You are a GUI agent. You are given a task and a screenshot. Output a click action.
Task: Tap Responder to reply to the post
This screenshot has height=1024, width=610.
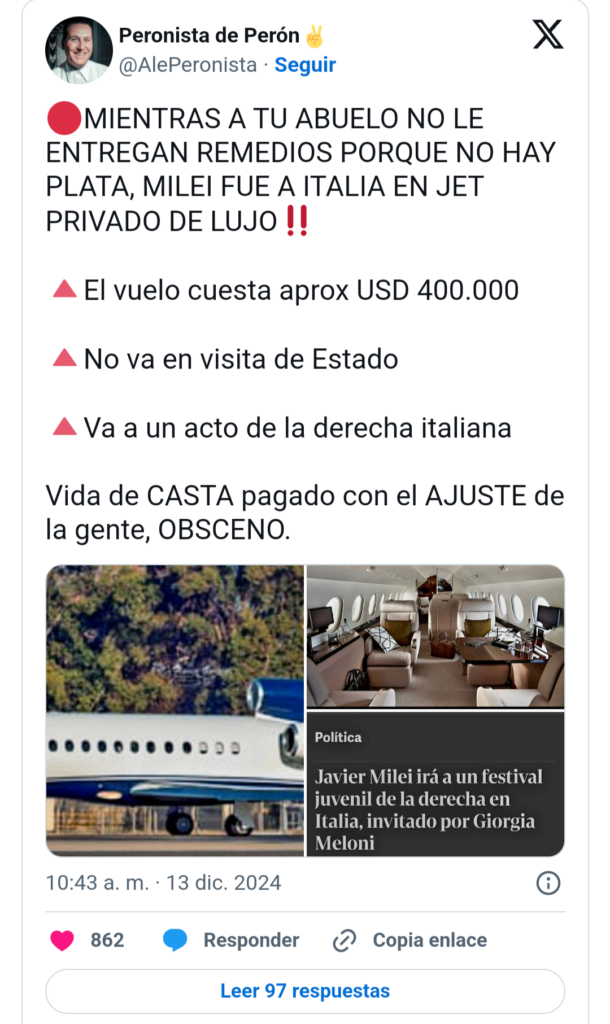[231, 940]
